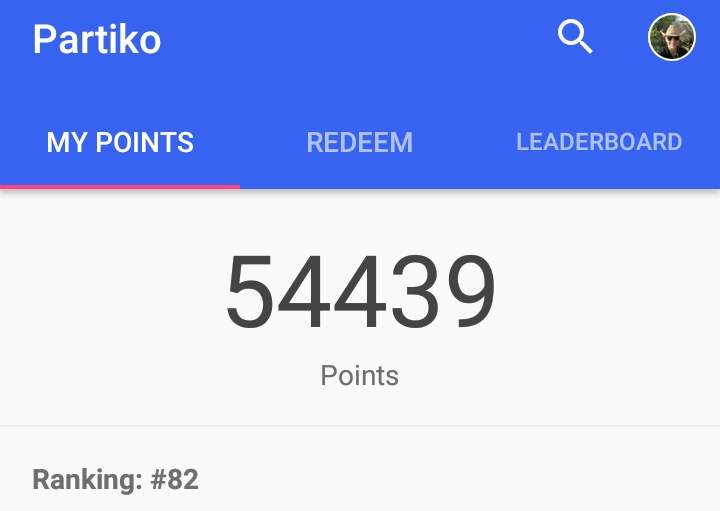Select the My Points tab

[120, 142]
